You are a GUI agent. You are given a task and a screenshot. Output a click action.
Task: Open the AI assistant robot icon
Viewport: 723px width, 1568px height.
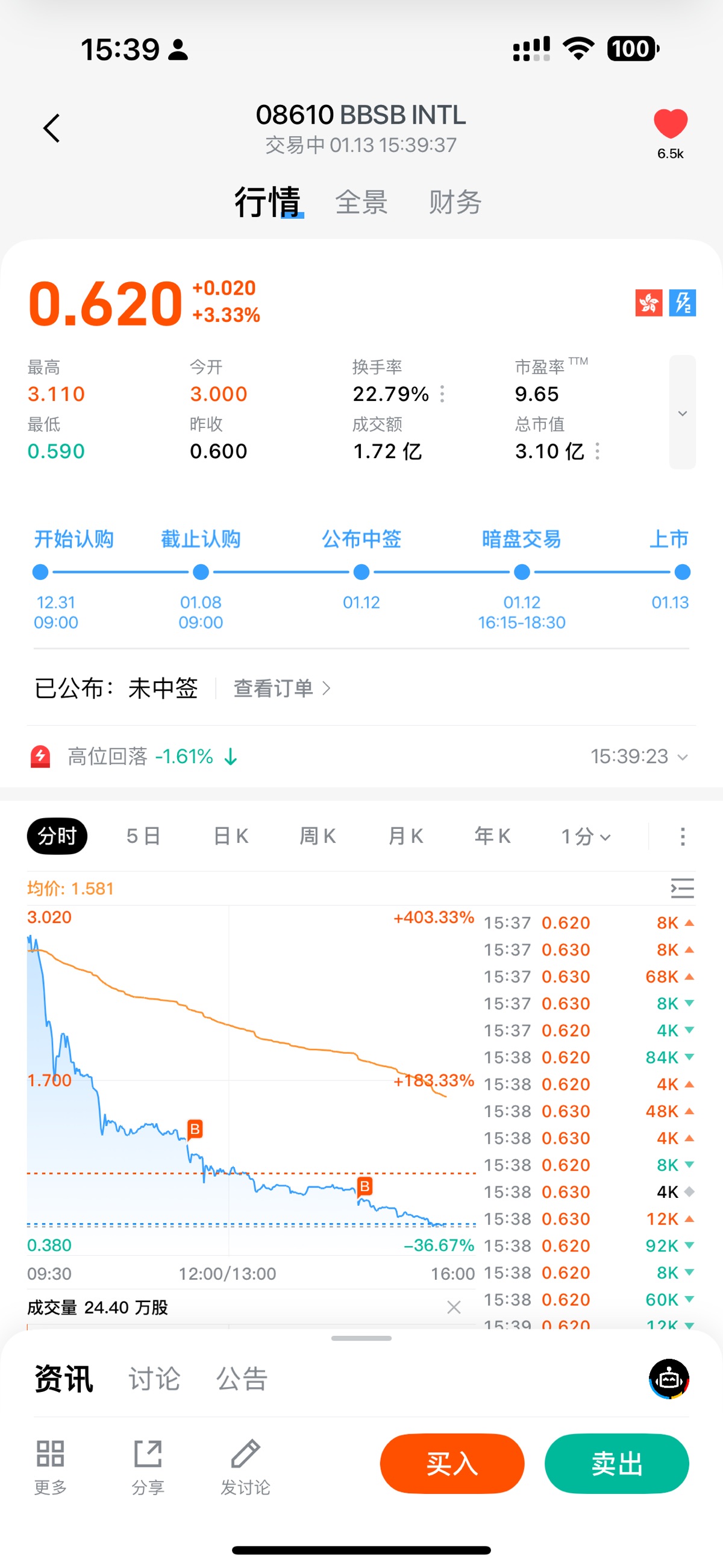(x=669, y=1379)
